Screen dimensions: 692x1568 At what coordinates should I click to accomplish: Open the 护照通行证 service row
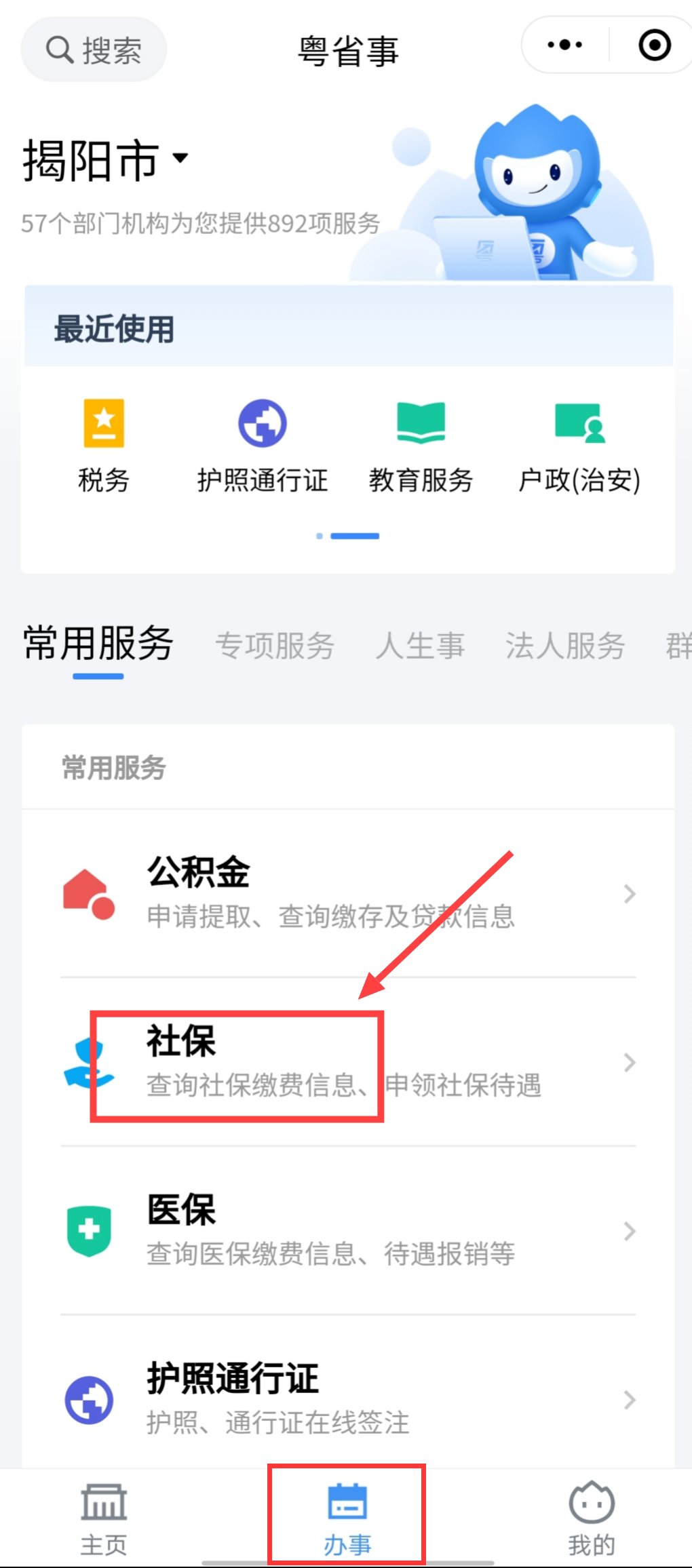pyautogui.click(x=348, y=1398)
